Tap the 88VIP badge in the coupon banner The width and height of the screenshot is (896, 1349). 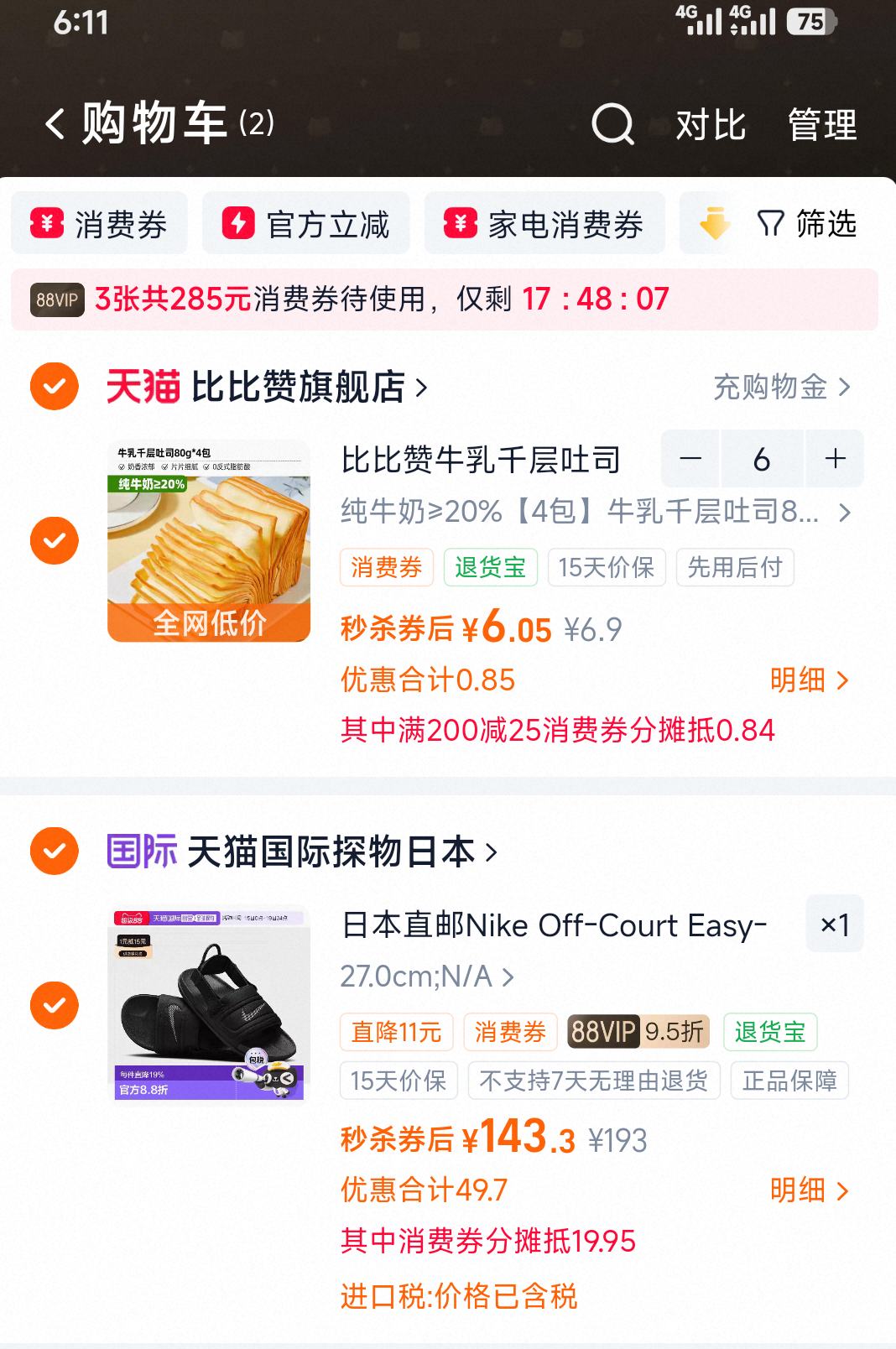(55, 299)
